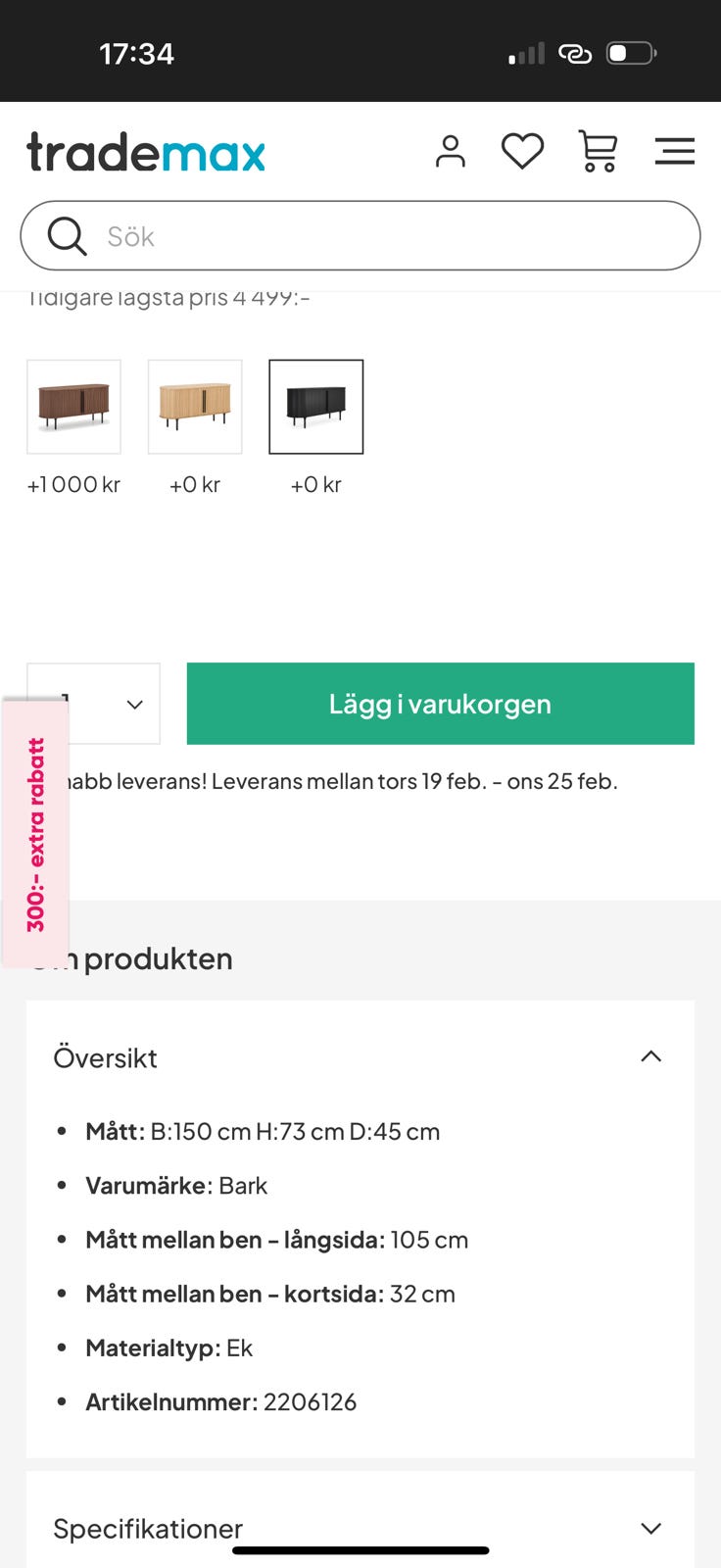The image size is (721, 1568).
Task: Tap the battery indicator in the status bar
Action: 632,54
